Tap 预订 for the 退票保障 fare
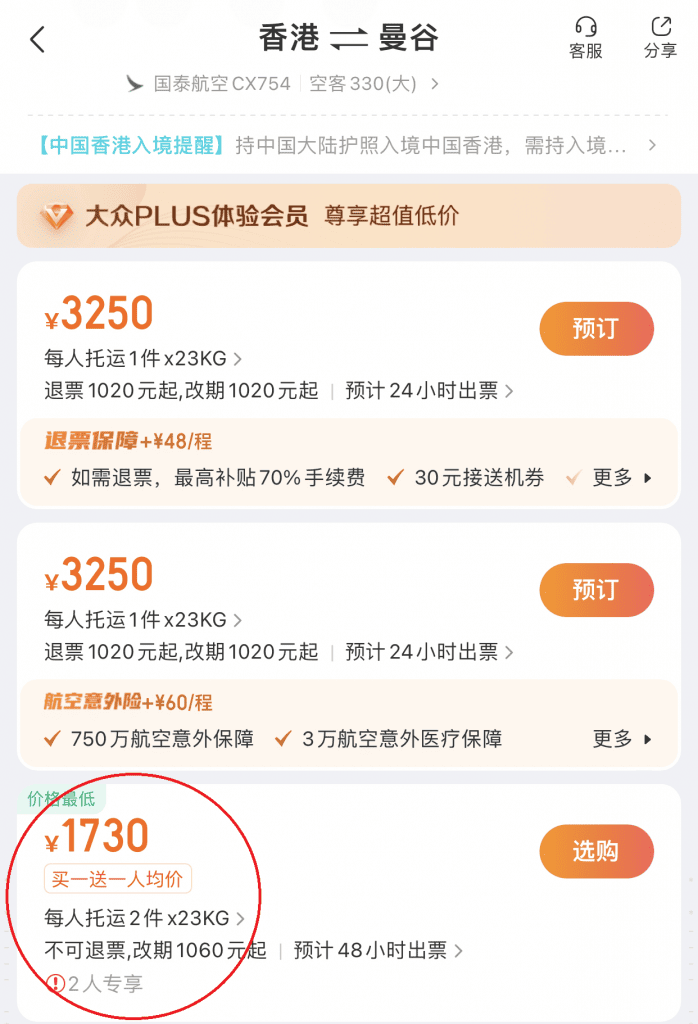The height and width of the screenshot is (1024, 698). (596, 329)
